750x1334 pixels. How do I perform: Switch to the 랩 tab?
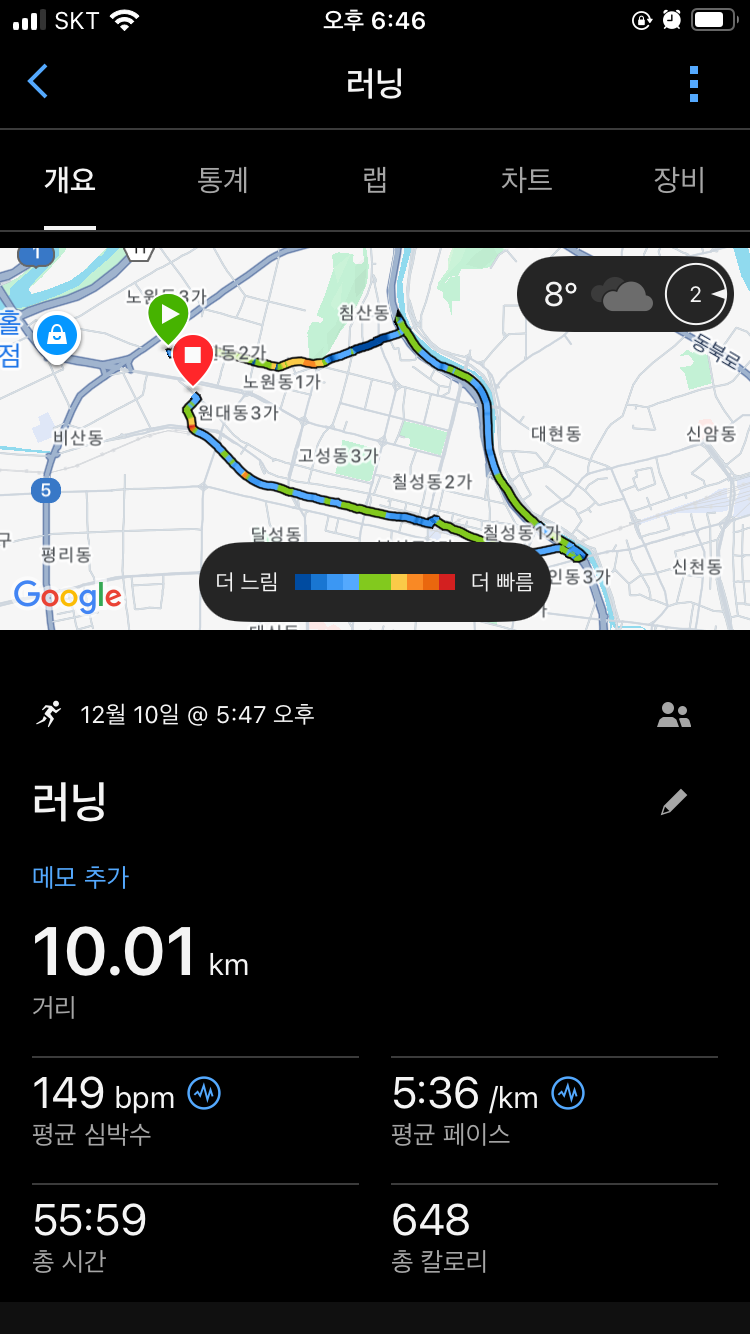[x=375, y=181]
